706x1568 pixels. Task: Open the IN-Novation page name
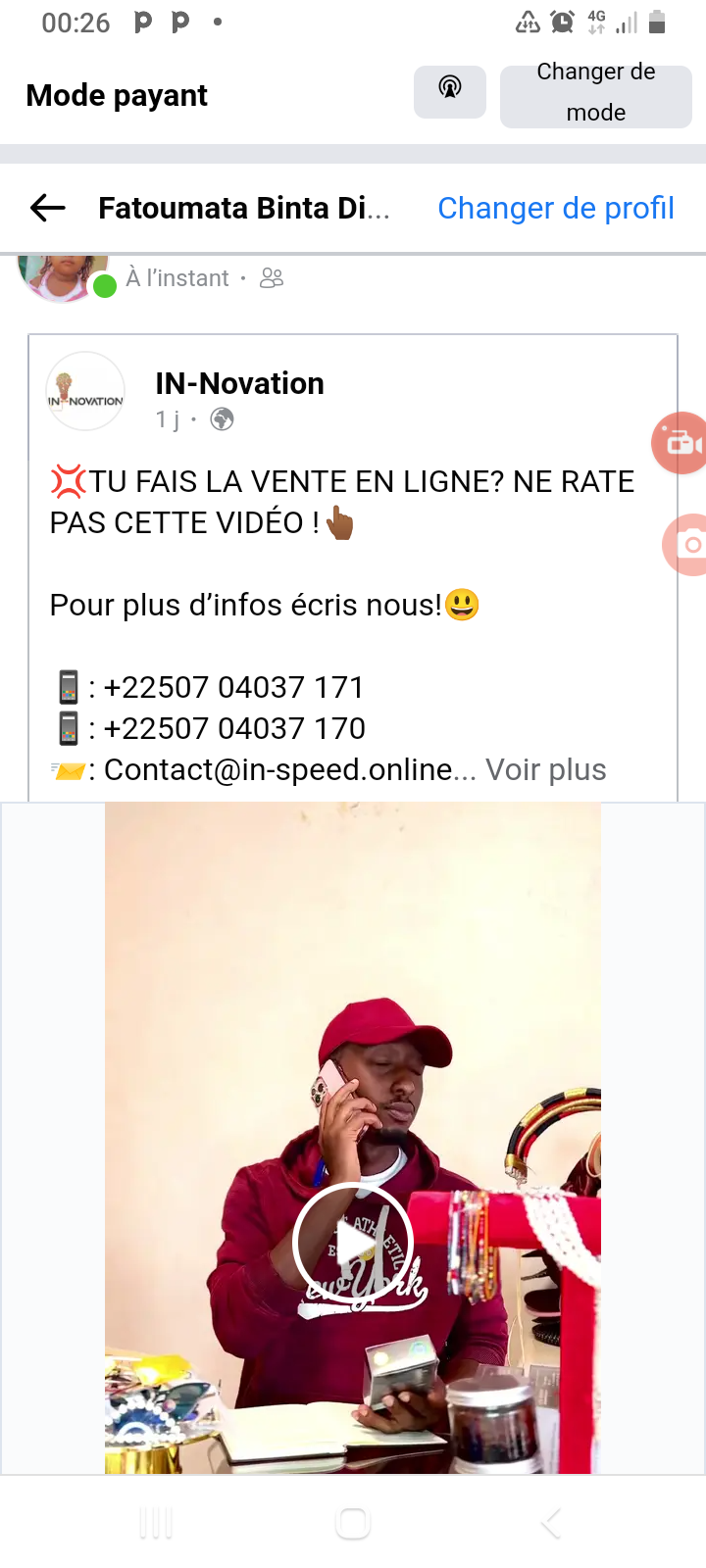[239, 383]
